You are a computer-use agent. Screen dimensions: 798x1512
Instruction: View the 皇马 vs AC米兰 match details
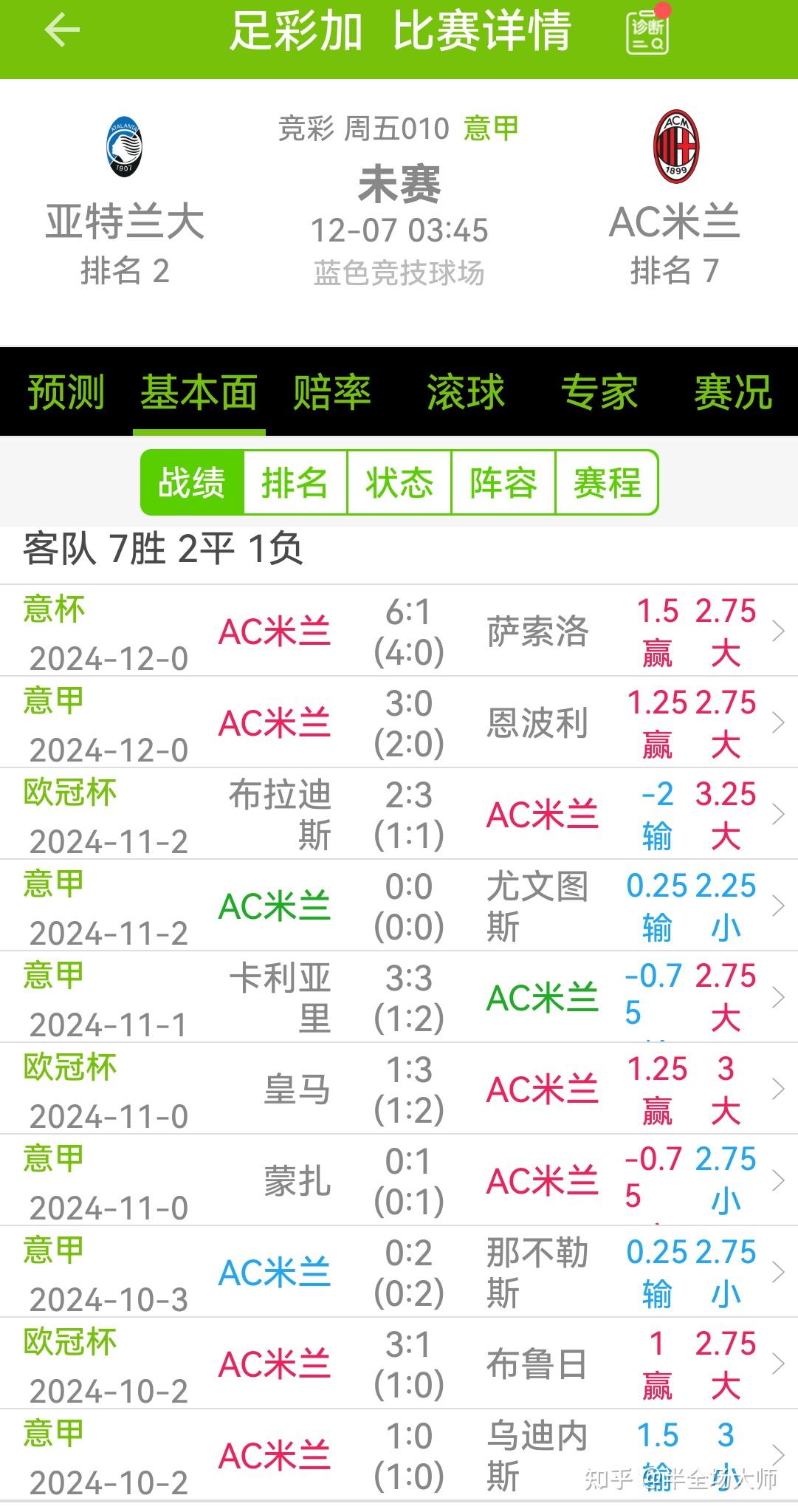(x=399, y=1089)
